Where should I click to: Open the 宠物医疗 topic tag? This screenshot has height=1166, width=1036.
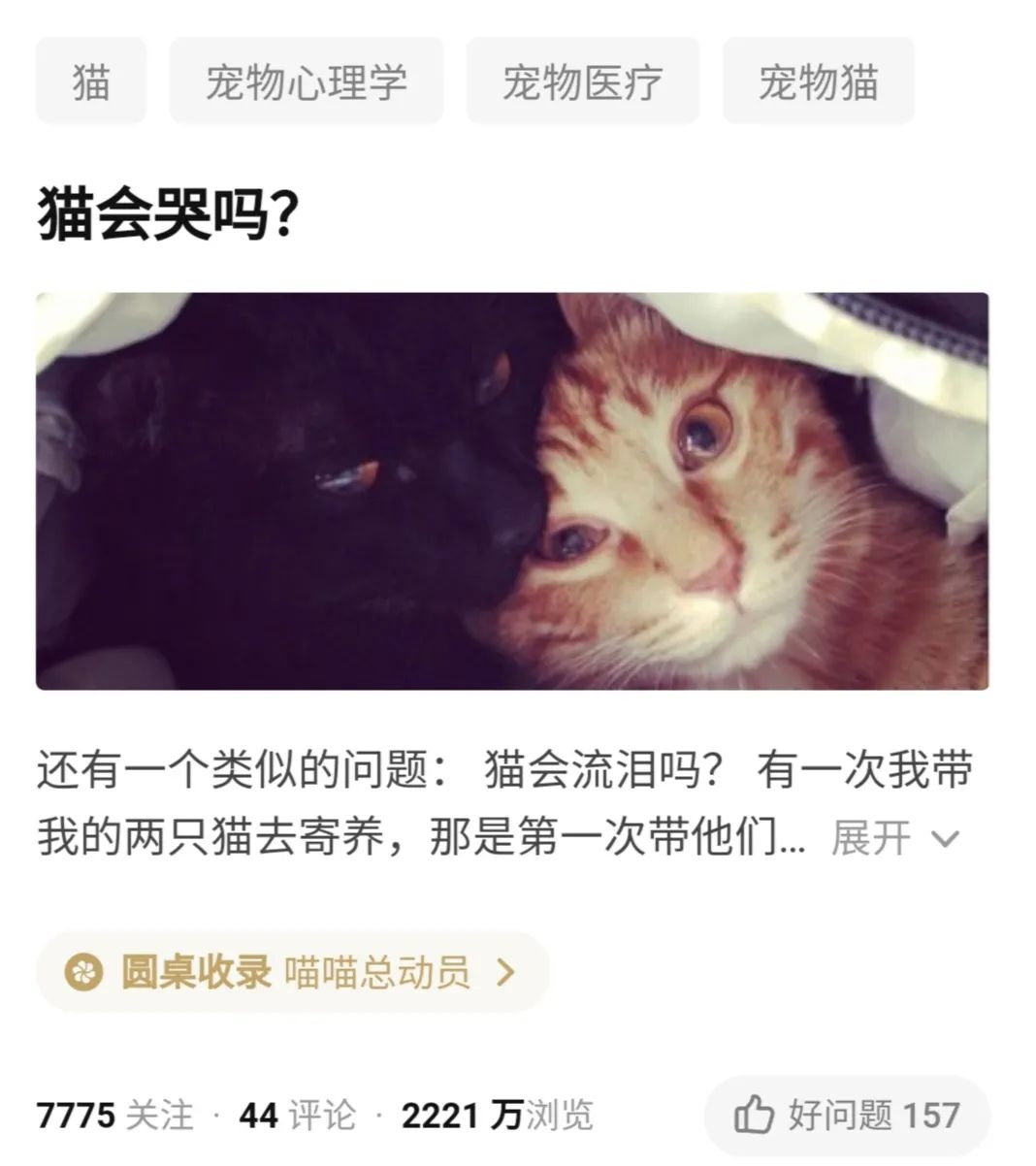[x=582, y=81]
